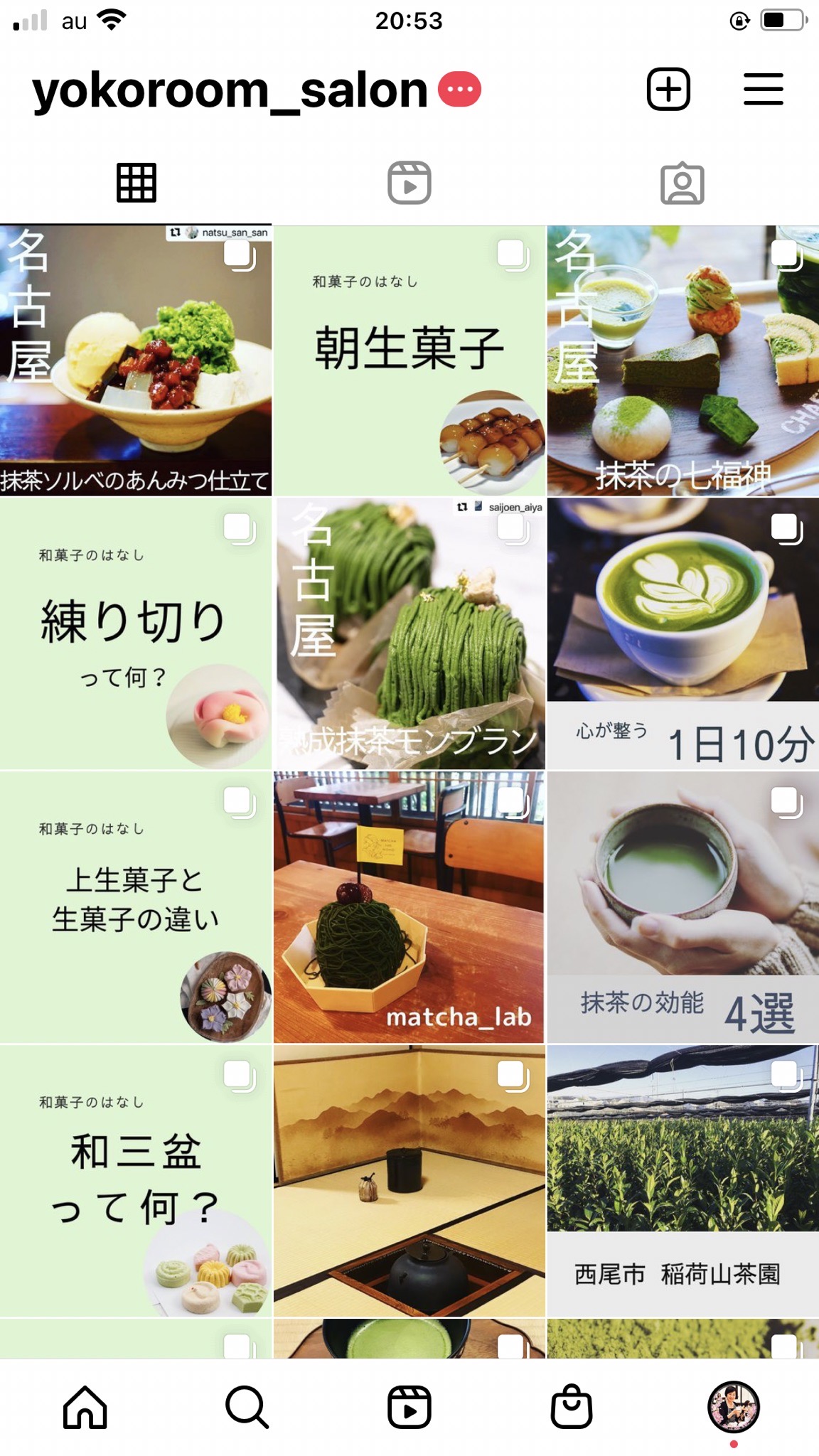
Task: Go to the Home feed
Action: pos(85,1407)
